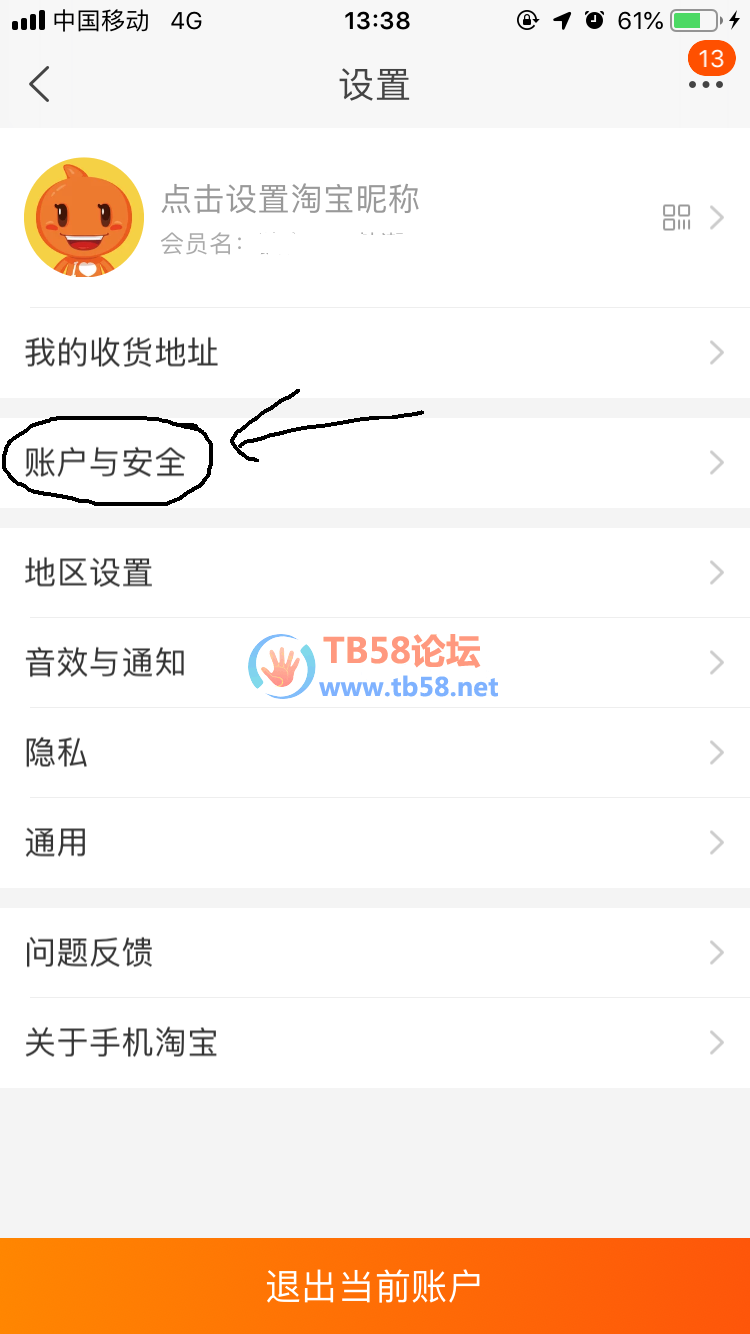Go back from the 设置 page
Screen dimensions: 750x1334
(40, 85)
